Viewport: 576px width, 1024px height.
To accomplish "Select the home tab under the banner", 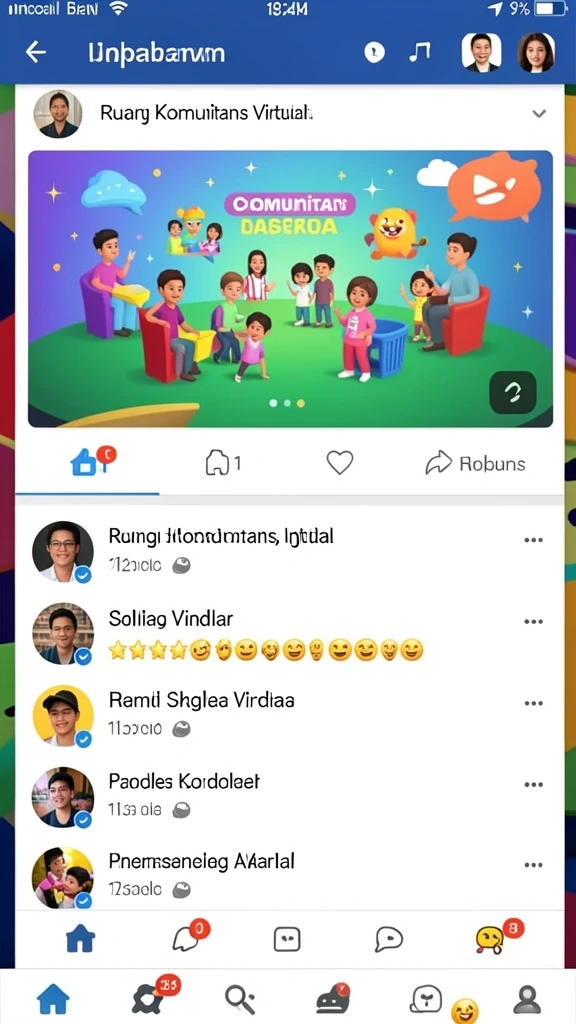I will pyautogui.click(x=91, y=462).
